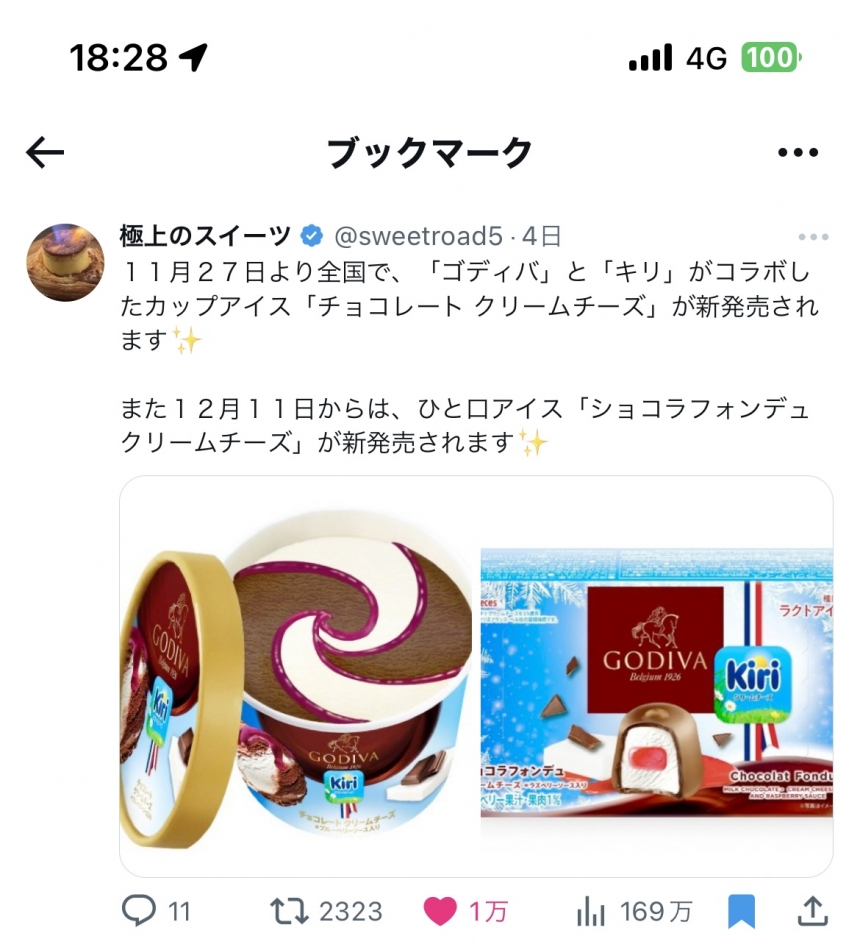Image resolution: width=860 pixels, height=950 pixels.
Task: Go back with the left arrow
Action: point(44,150)
